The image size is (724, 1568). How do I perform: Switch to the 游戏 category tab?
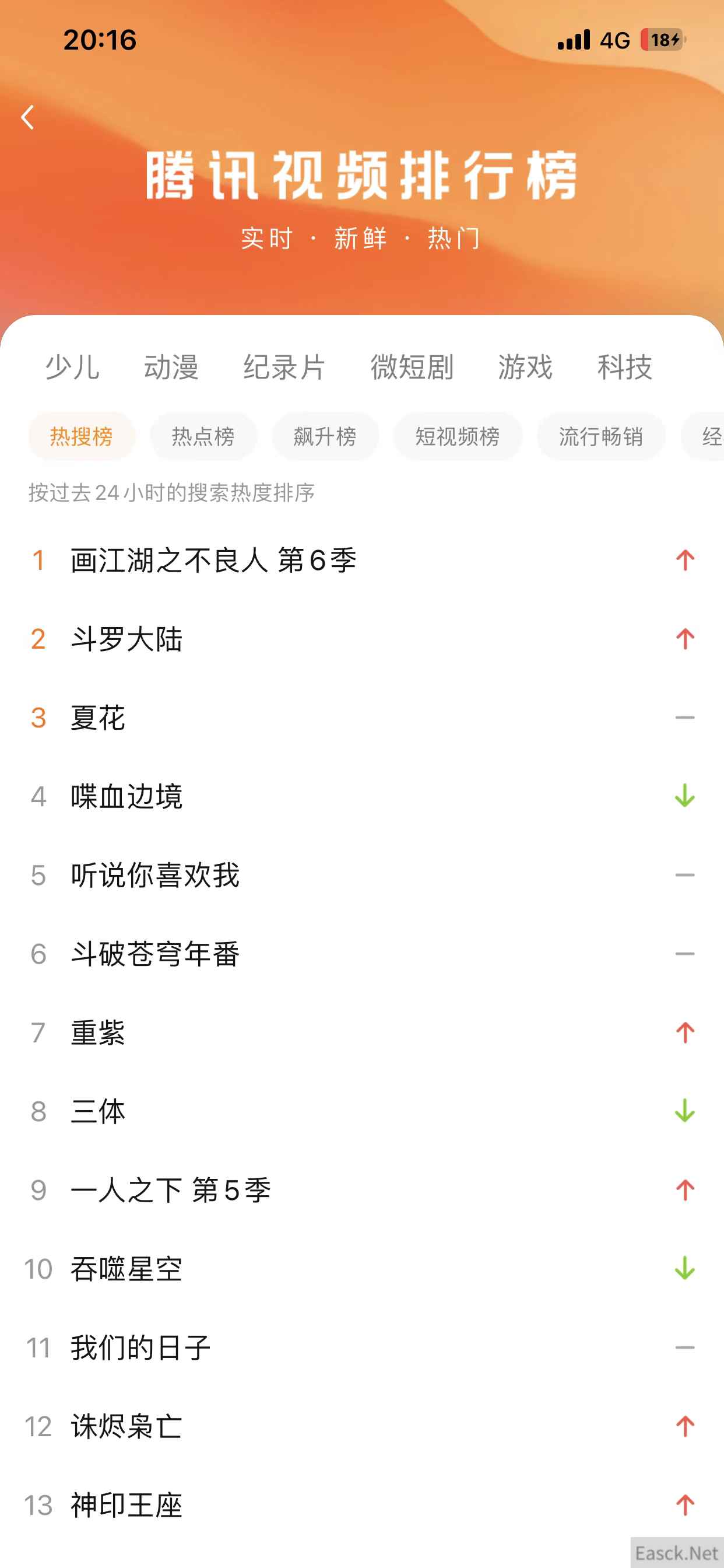pyautogui.click(x=525, y=367)
